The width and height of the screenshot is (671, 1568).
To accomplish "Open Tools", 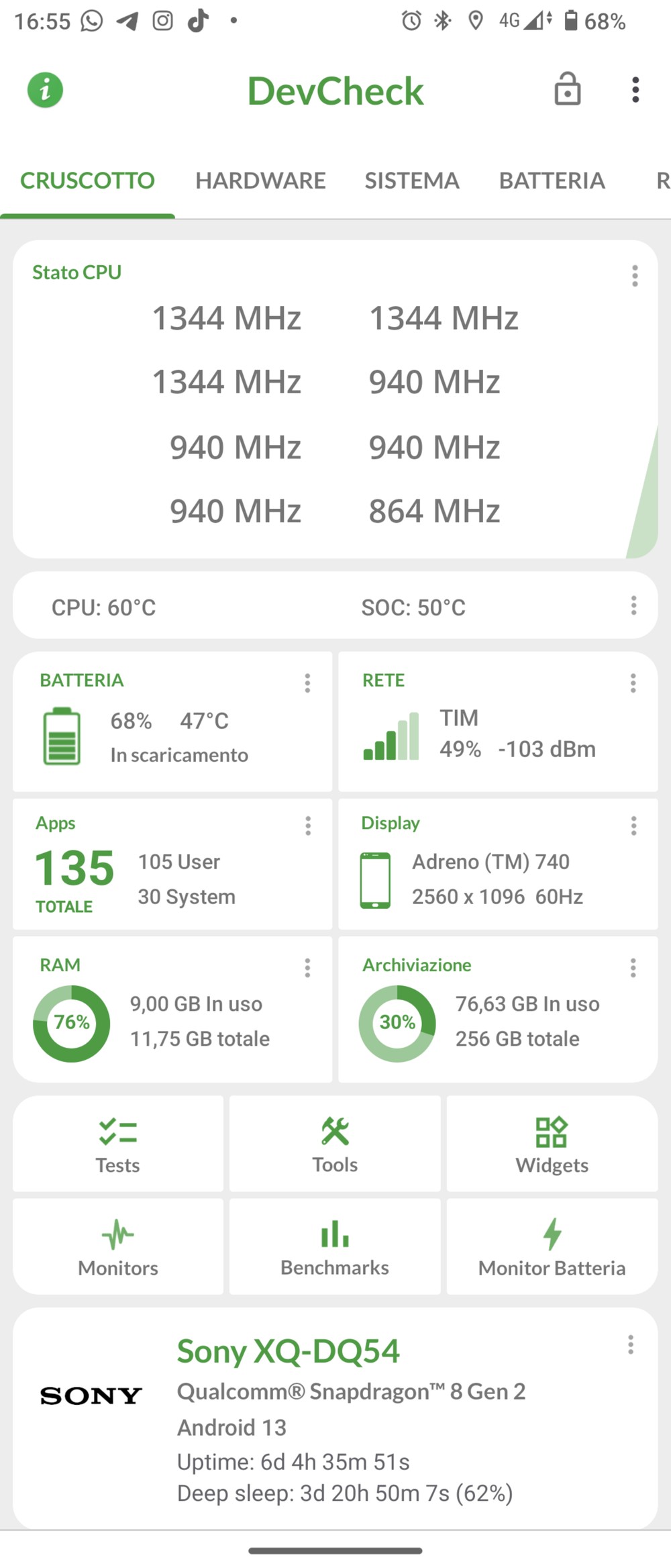I will [335, 1145].
